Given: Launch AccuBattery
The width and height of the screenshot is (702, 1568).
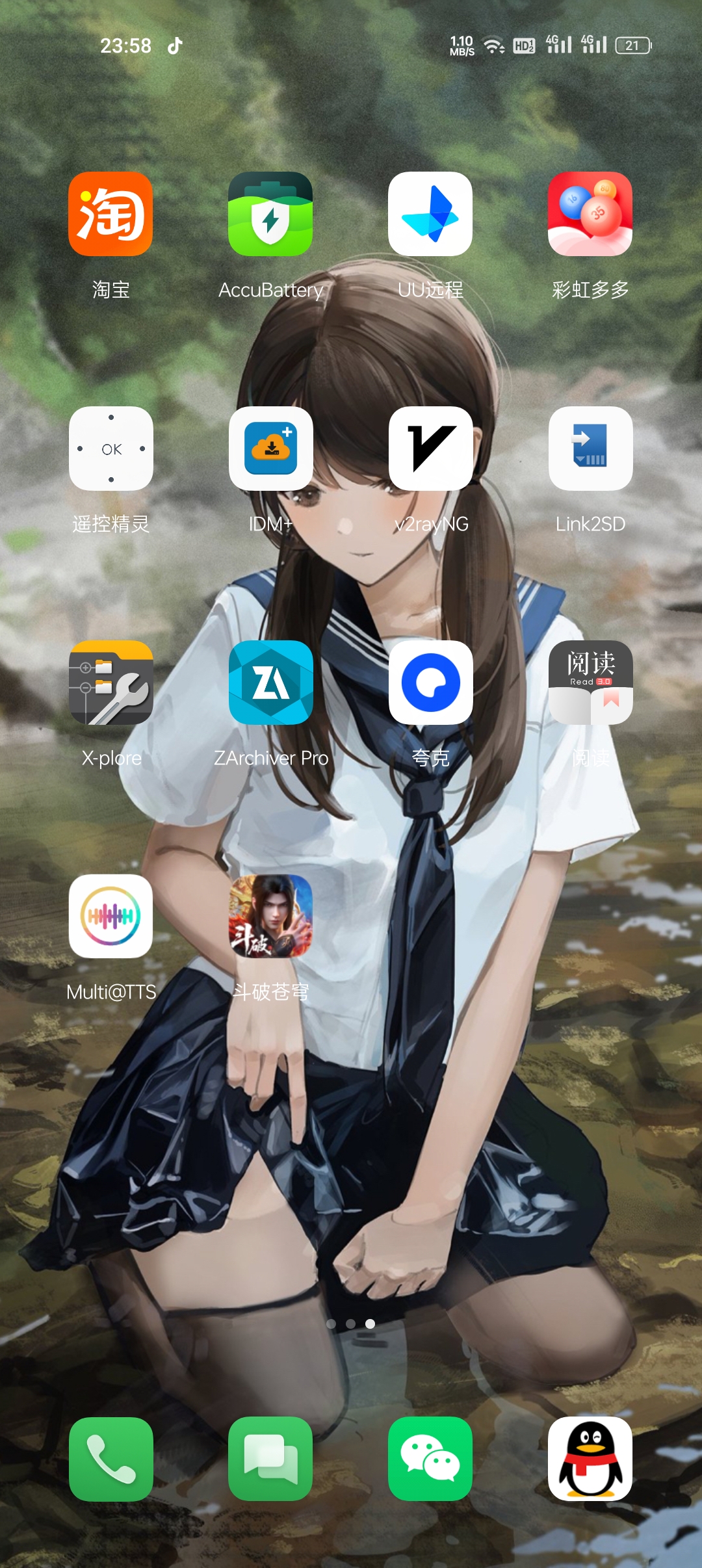Looking at the screenshot, I should coord(270,214).
